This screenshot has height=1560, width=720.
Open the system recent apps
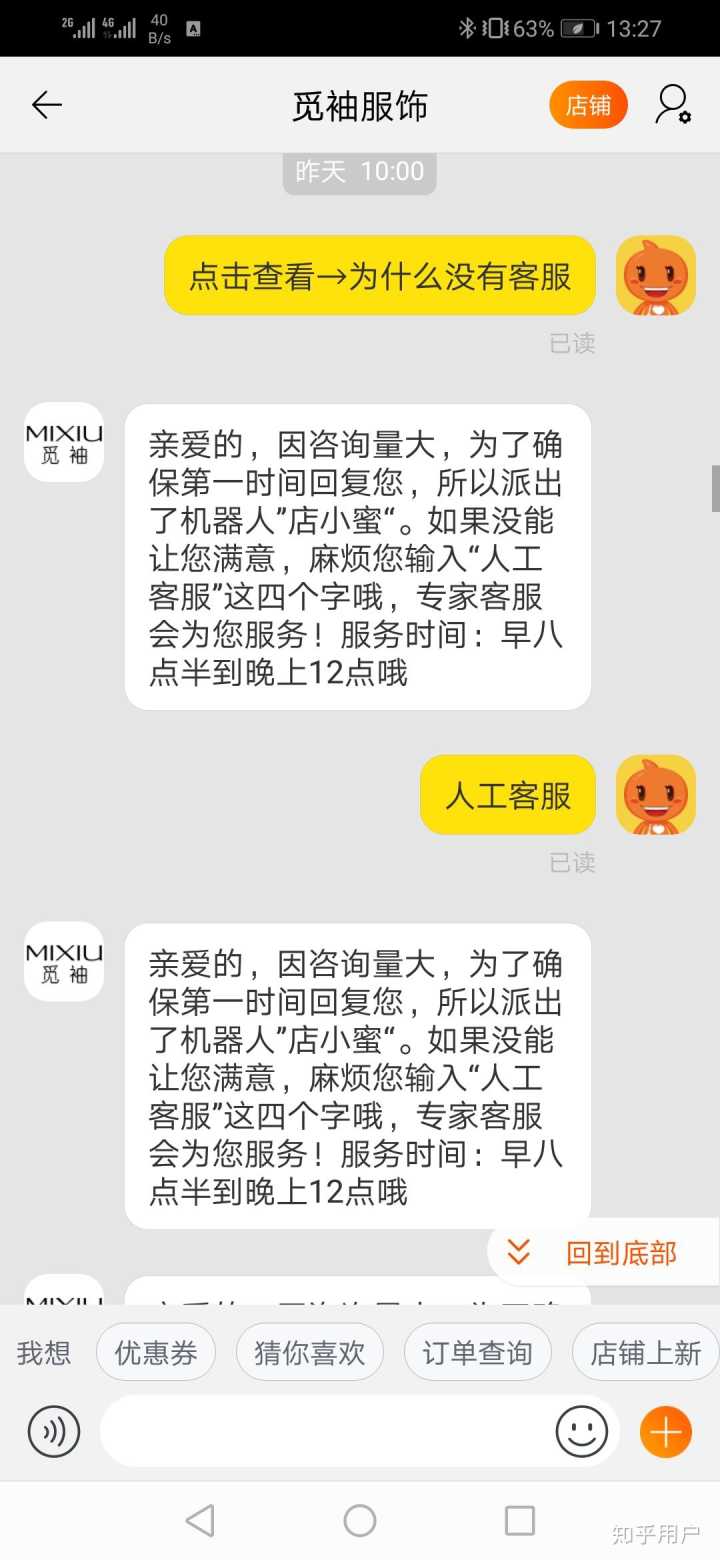[x=520, y=1521]
